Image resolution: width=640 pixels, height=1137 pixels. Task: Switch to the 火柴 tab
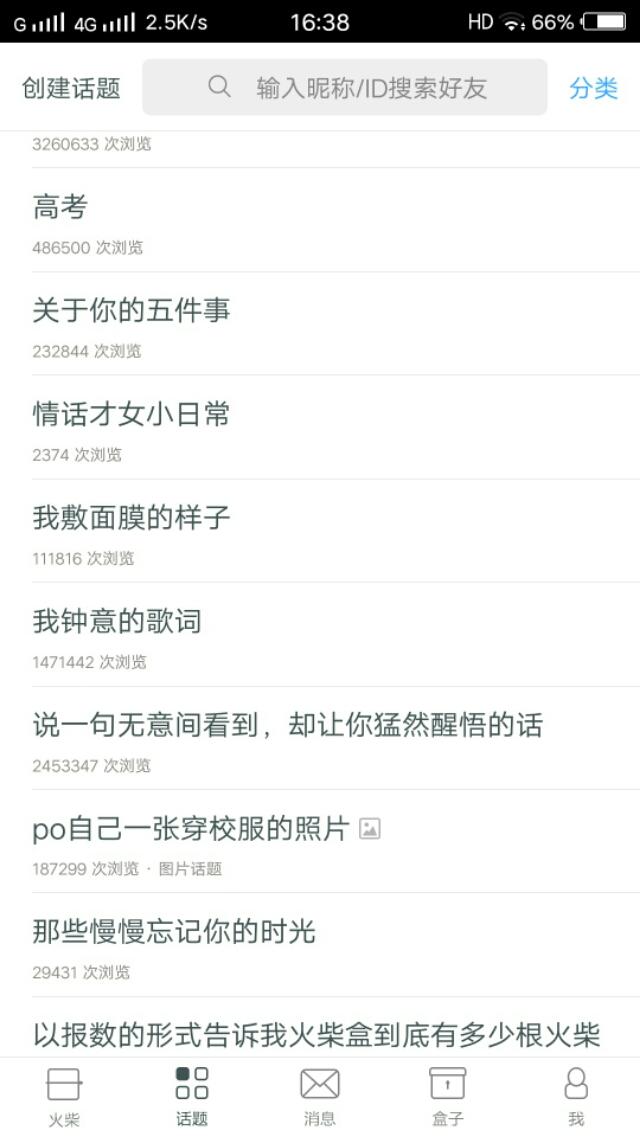coord(64,1096)
